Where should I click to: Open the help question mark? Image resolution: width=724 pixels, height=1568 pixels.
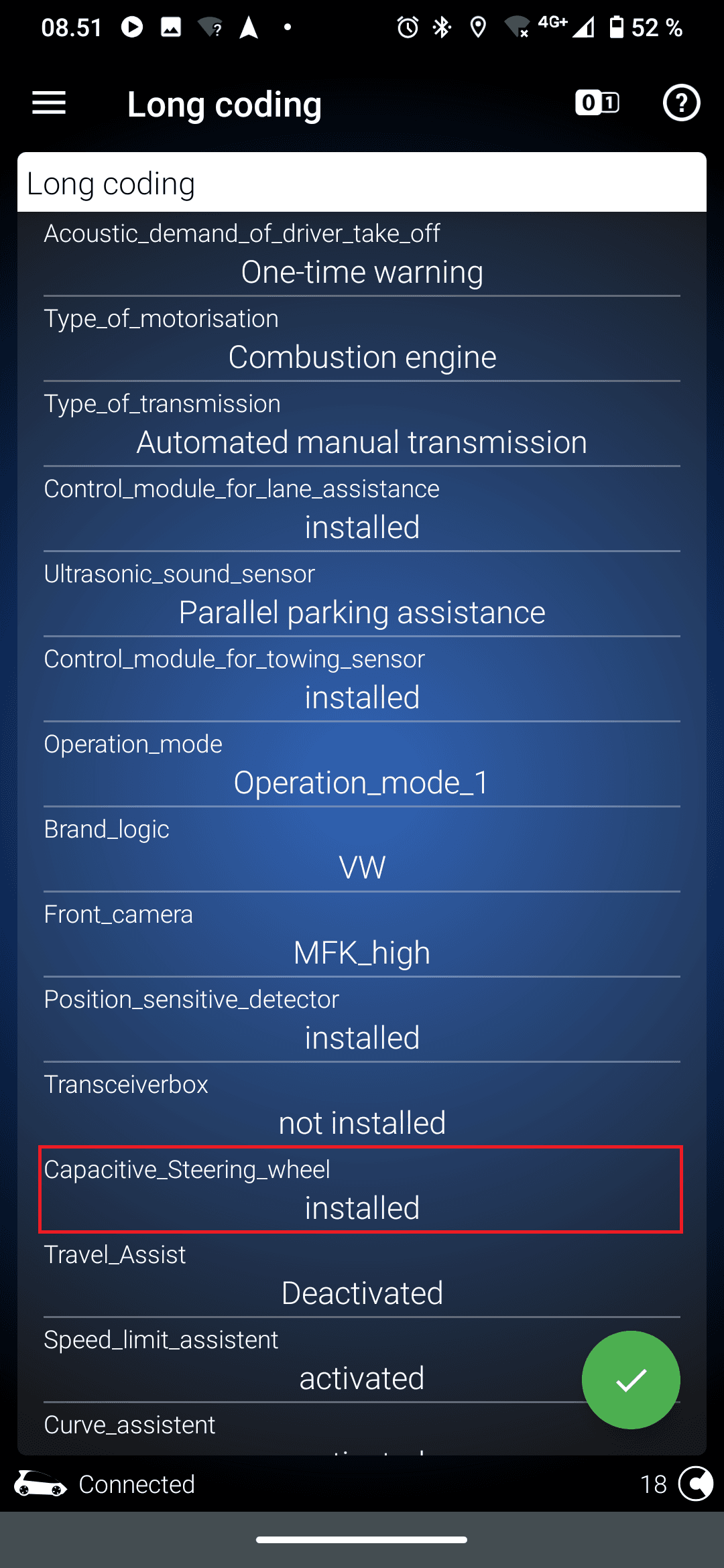[681, 103]
